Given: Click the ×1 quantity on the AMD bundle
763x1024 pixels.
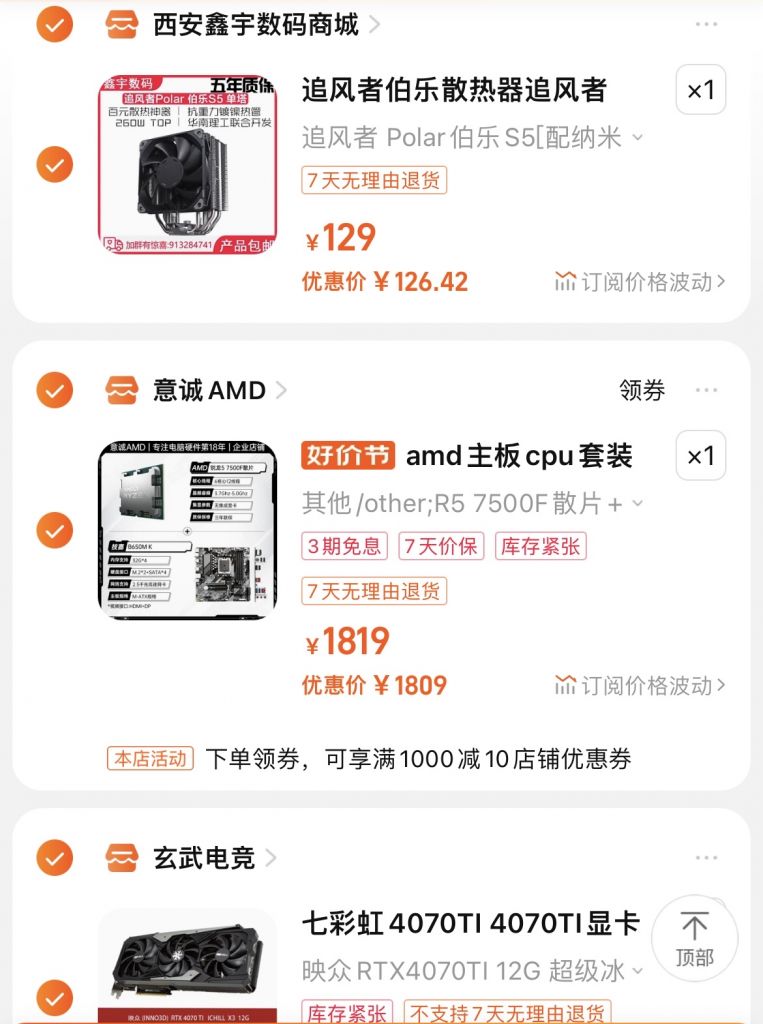Looking at the screenshot, I should [x=701, y=457].
